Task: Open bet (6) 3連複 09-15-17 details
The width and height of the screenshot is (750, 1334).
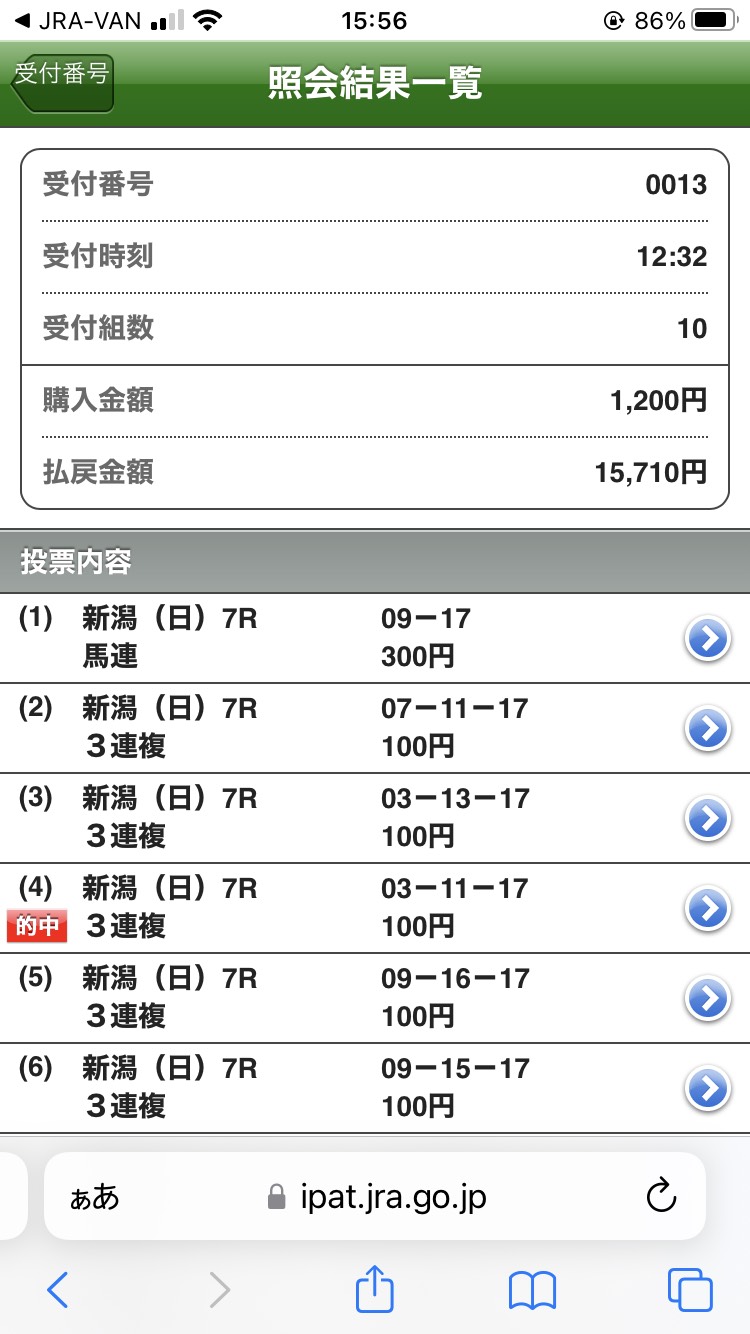Action: (x=708, y=1088)
